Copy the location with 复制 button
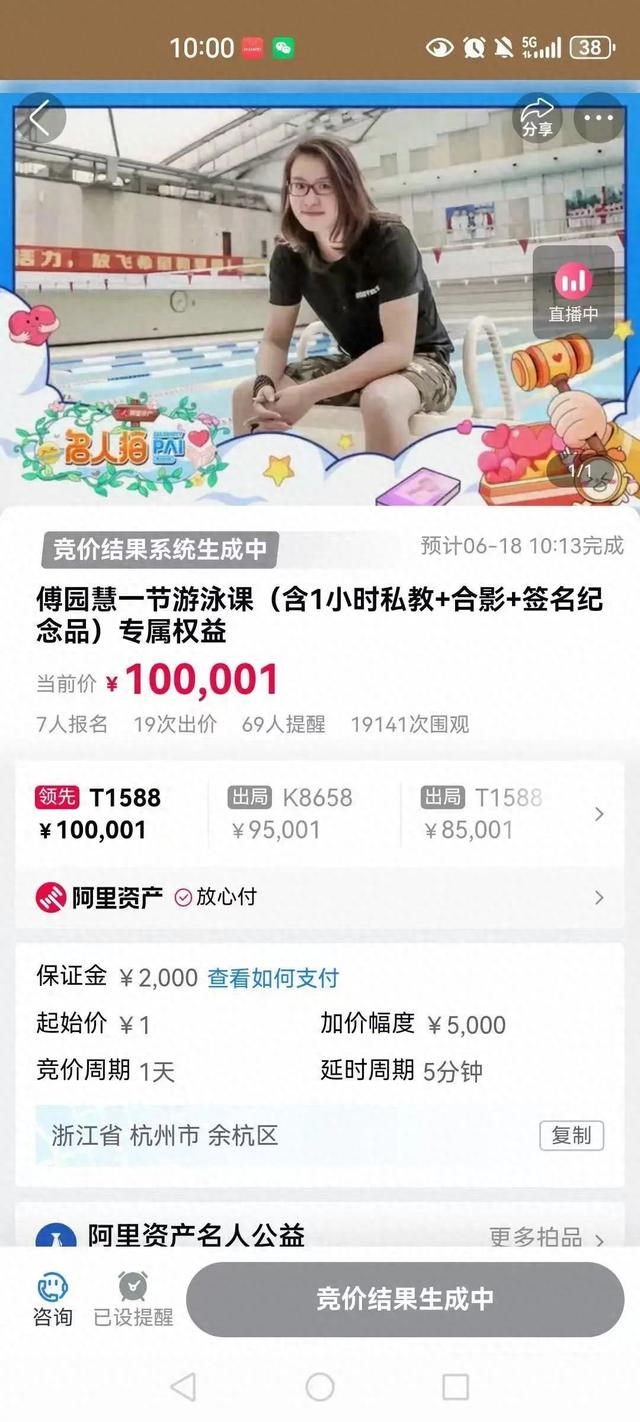 [x=572, y=1135]
